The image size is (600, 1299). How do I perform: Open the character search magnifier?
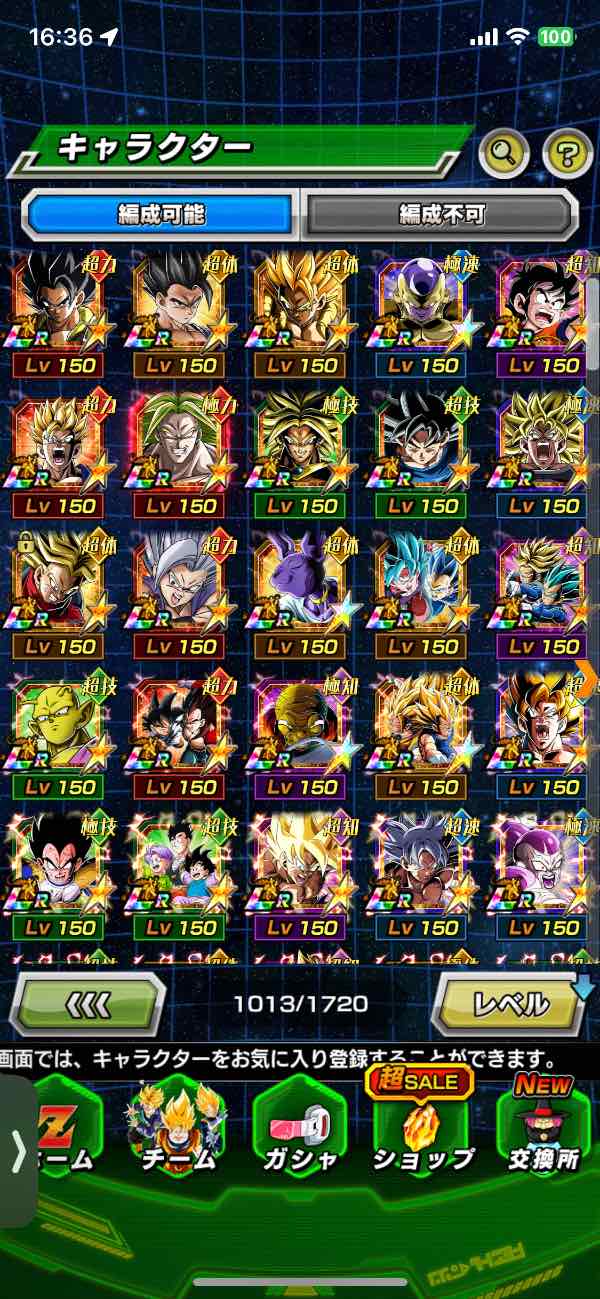pyautogui.click(x=504, y=153)
